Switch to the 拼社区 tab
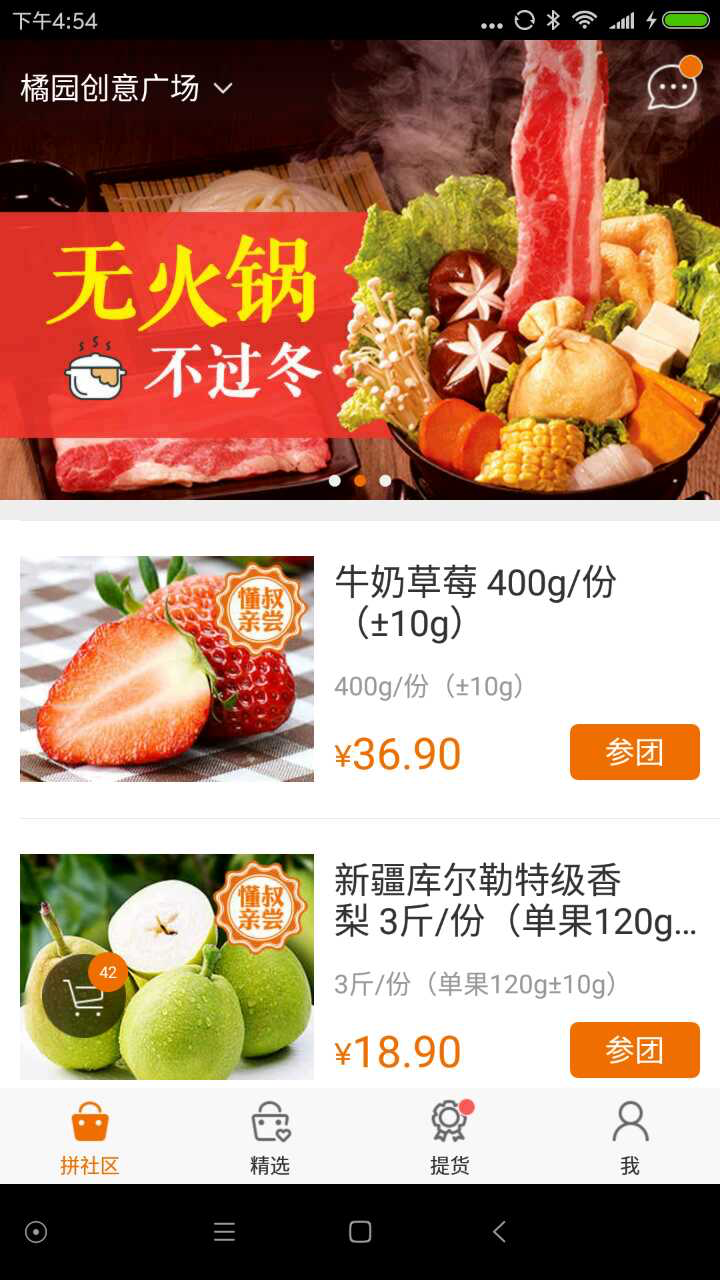720x1280 pixels. [90, 1138]
